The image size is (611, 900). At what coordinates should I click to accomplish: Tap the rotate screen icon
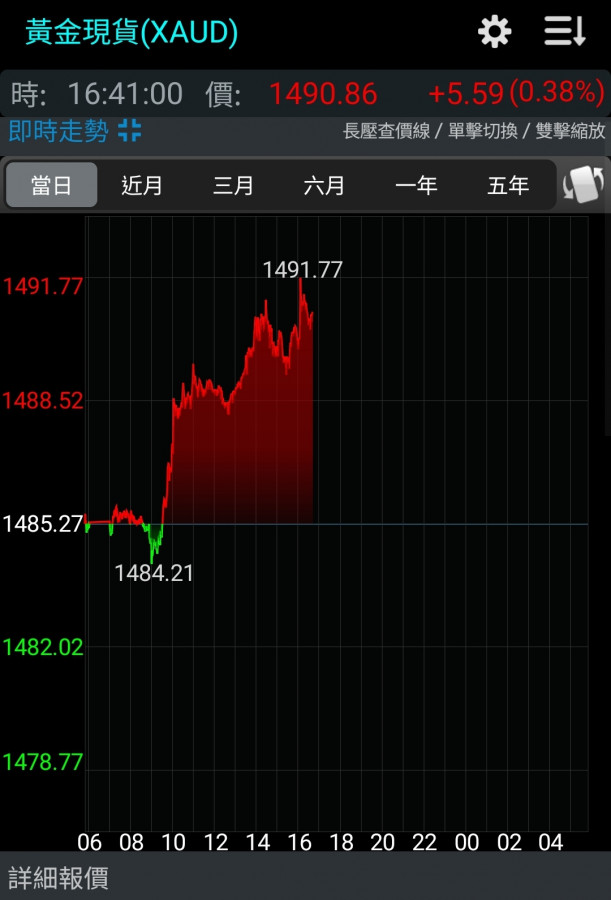click(585, 185)
